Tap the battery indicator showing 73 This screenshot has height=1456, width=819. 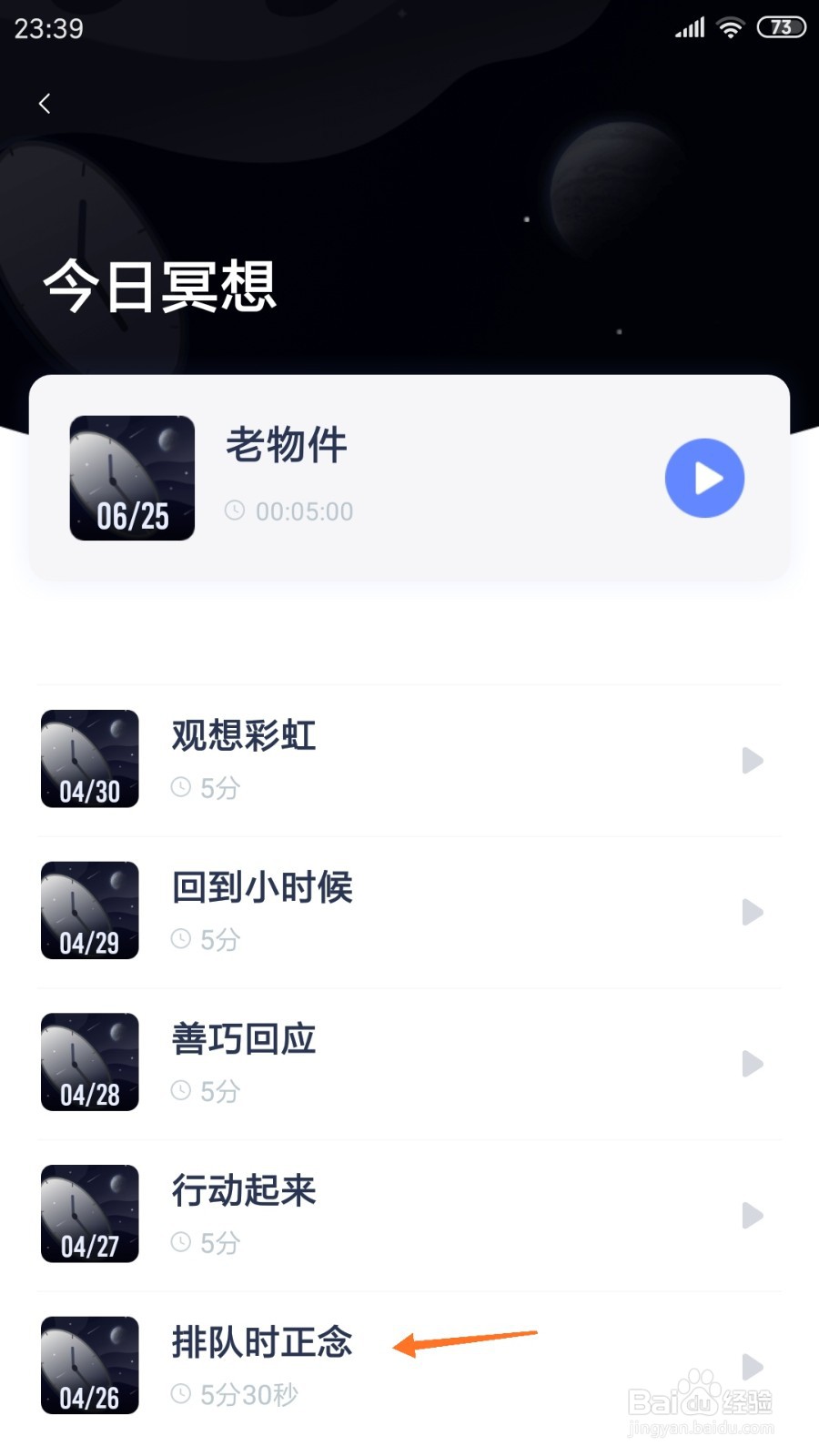[x=779, y=27]
